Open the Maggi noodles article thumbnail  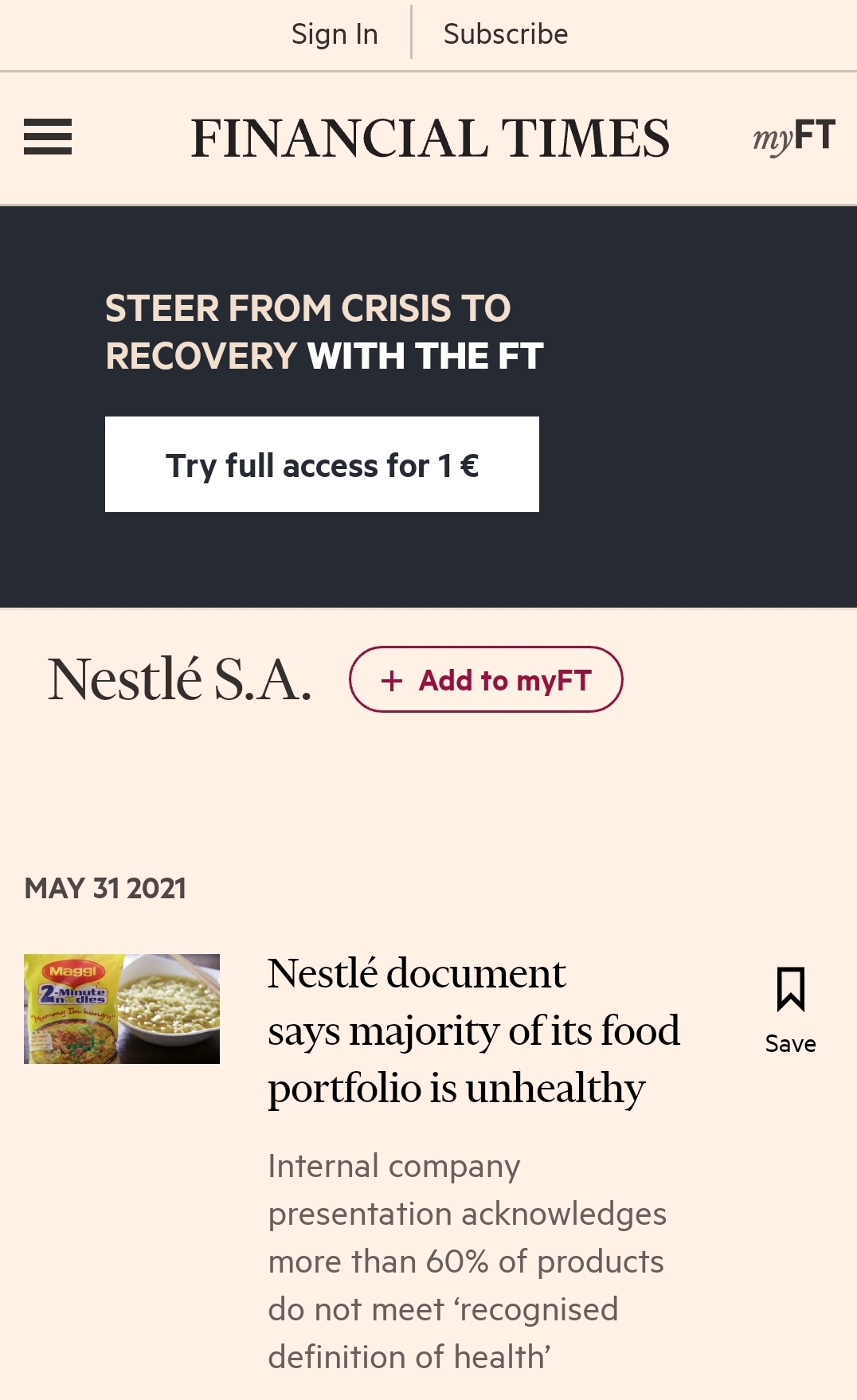pyautogui.click(x=122, y=1008)
